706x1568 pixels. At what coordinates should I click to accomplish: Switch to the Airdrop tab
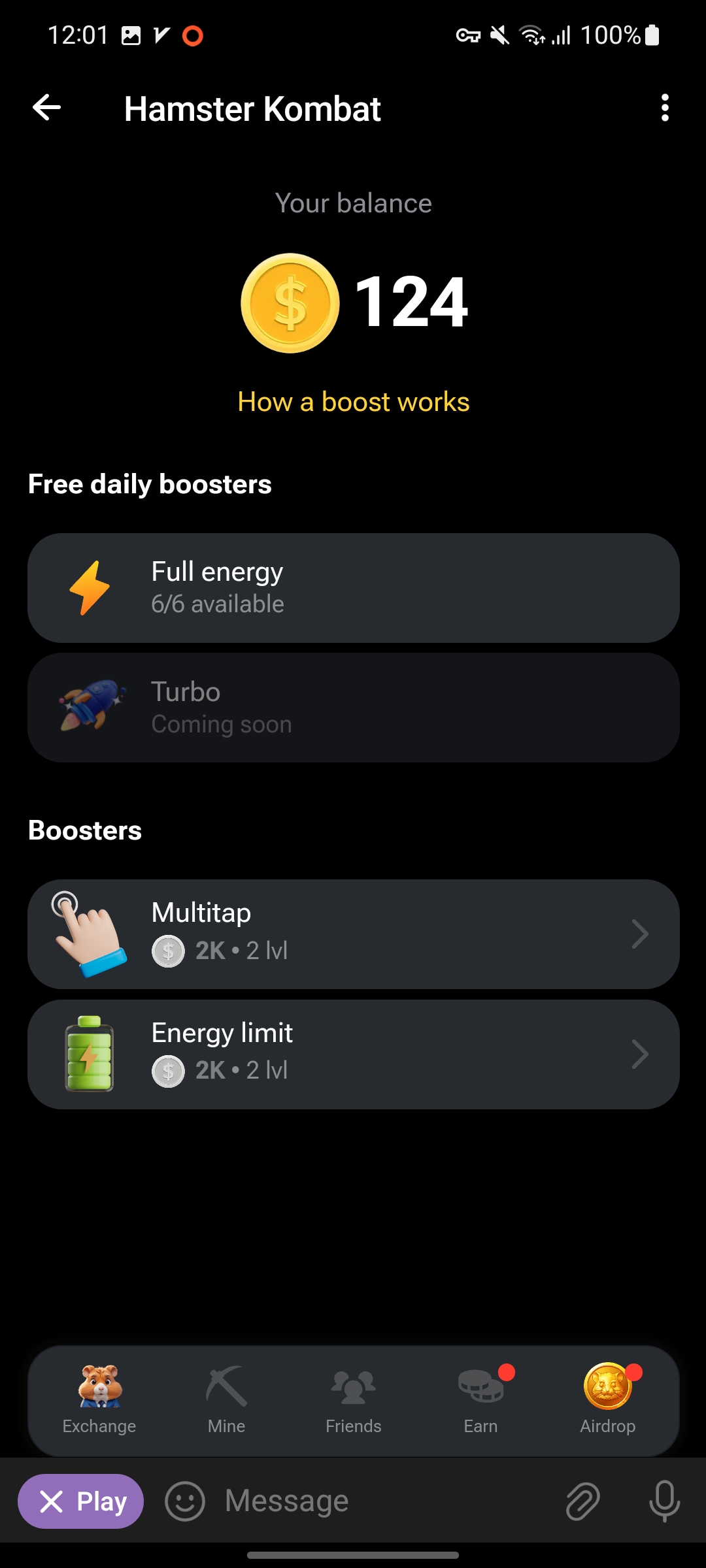pyautogui.click(x=607, y=1399)
